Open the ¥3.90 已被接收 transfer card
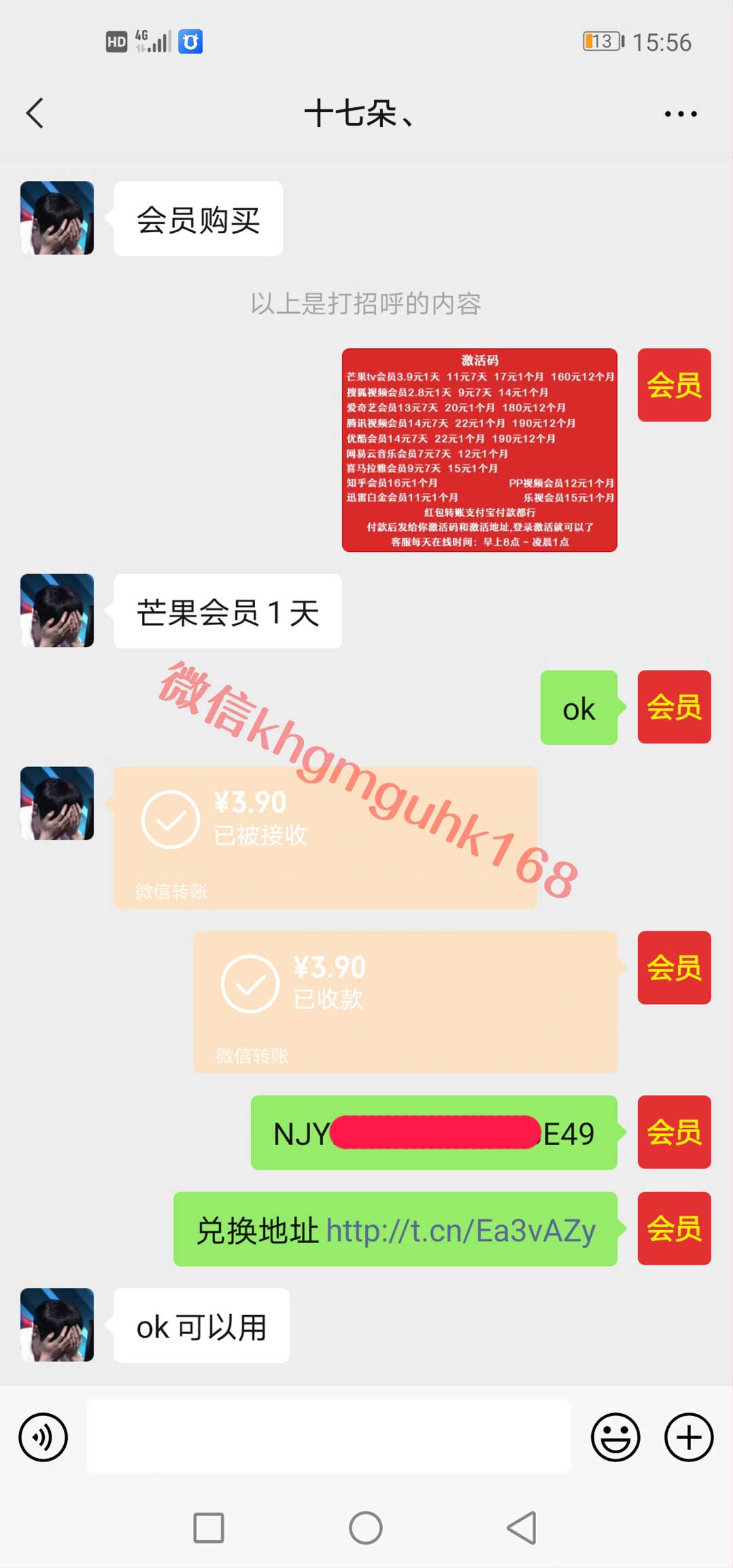 click(325, 838)
